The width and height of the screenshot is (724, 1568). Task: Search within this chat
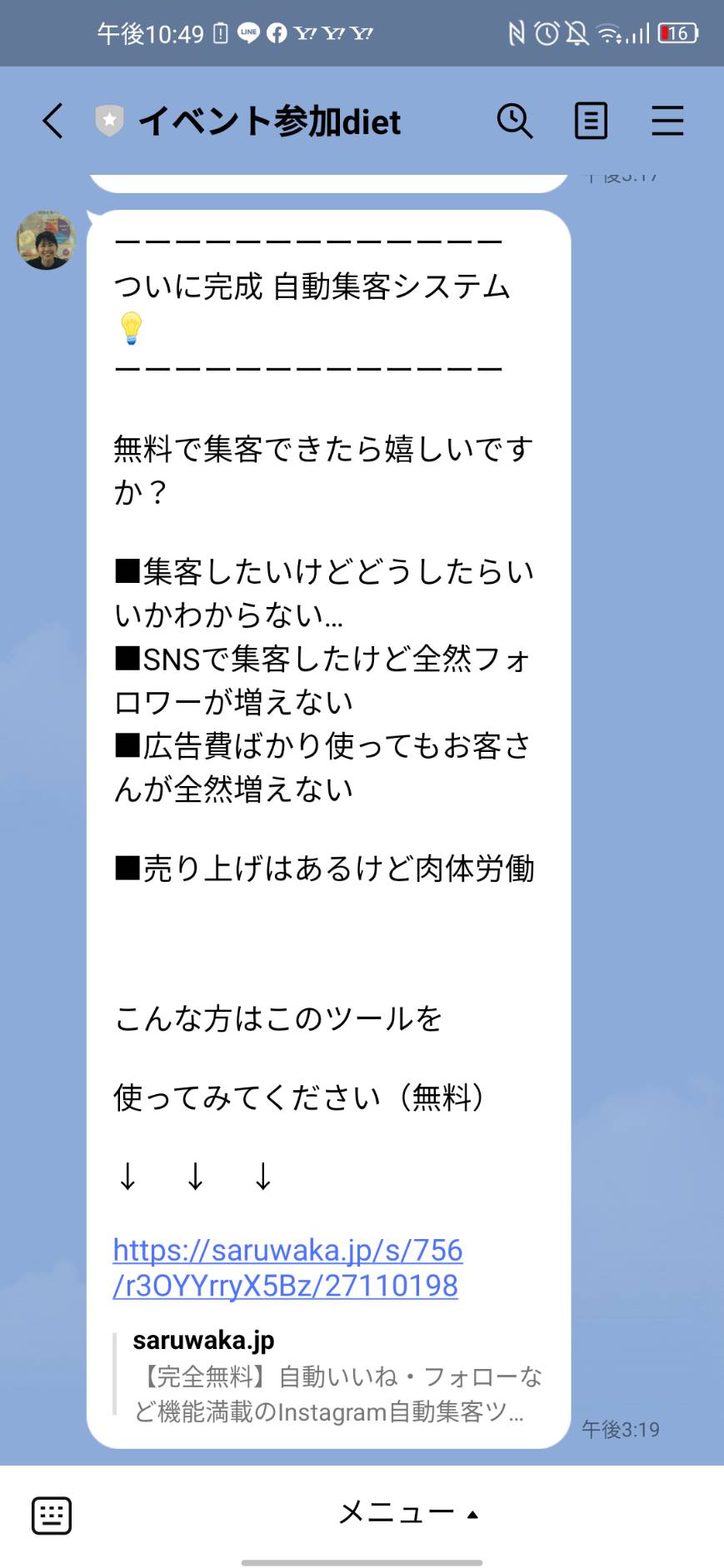[515, 121]
